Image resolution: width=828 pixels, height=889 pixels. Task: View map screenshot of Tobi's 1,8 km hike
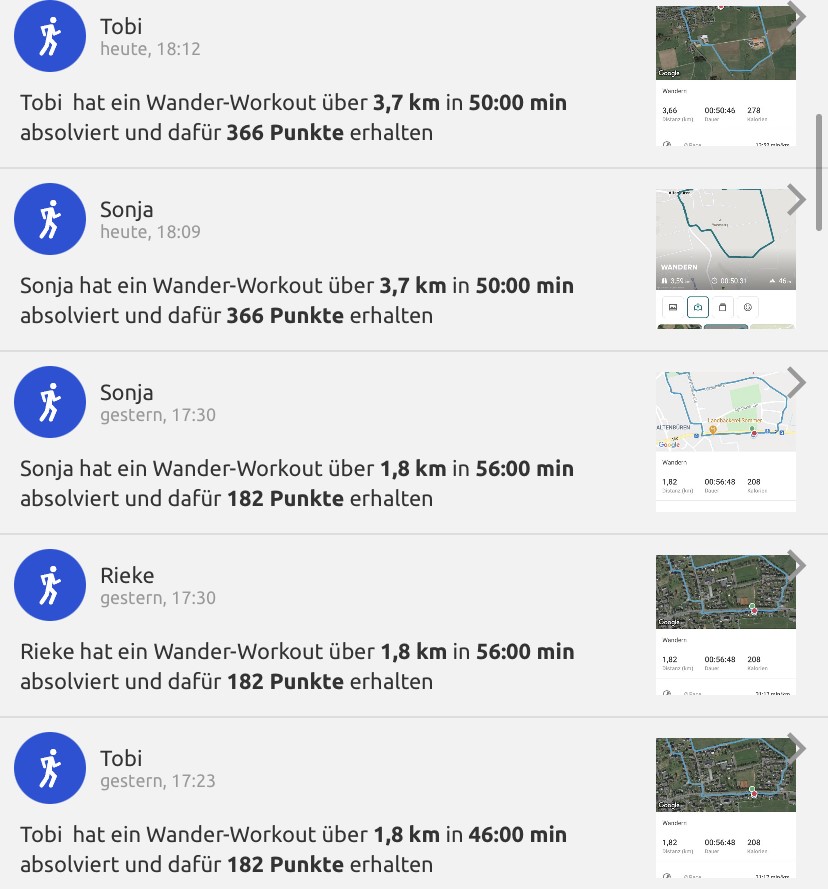725,808
